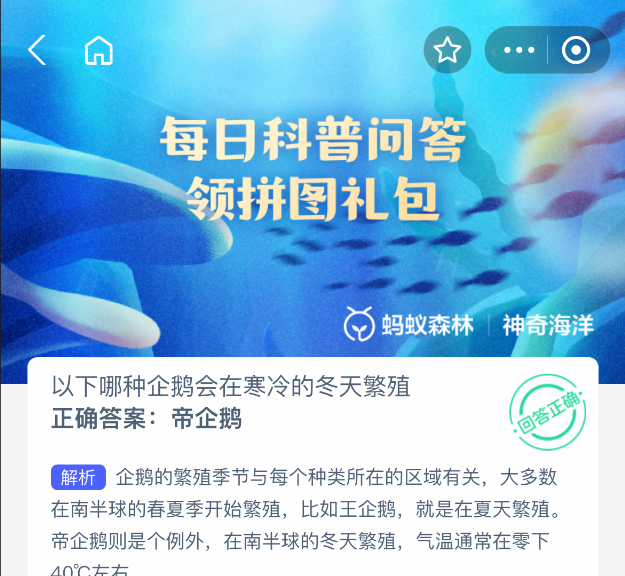Open the three-dot more menu

tap(520, 50)
